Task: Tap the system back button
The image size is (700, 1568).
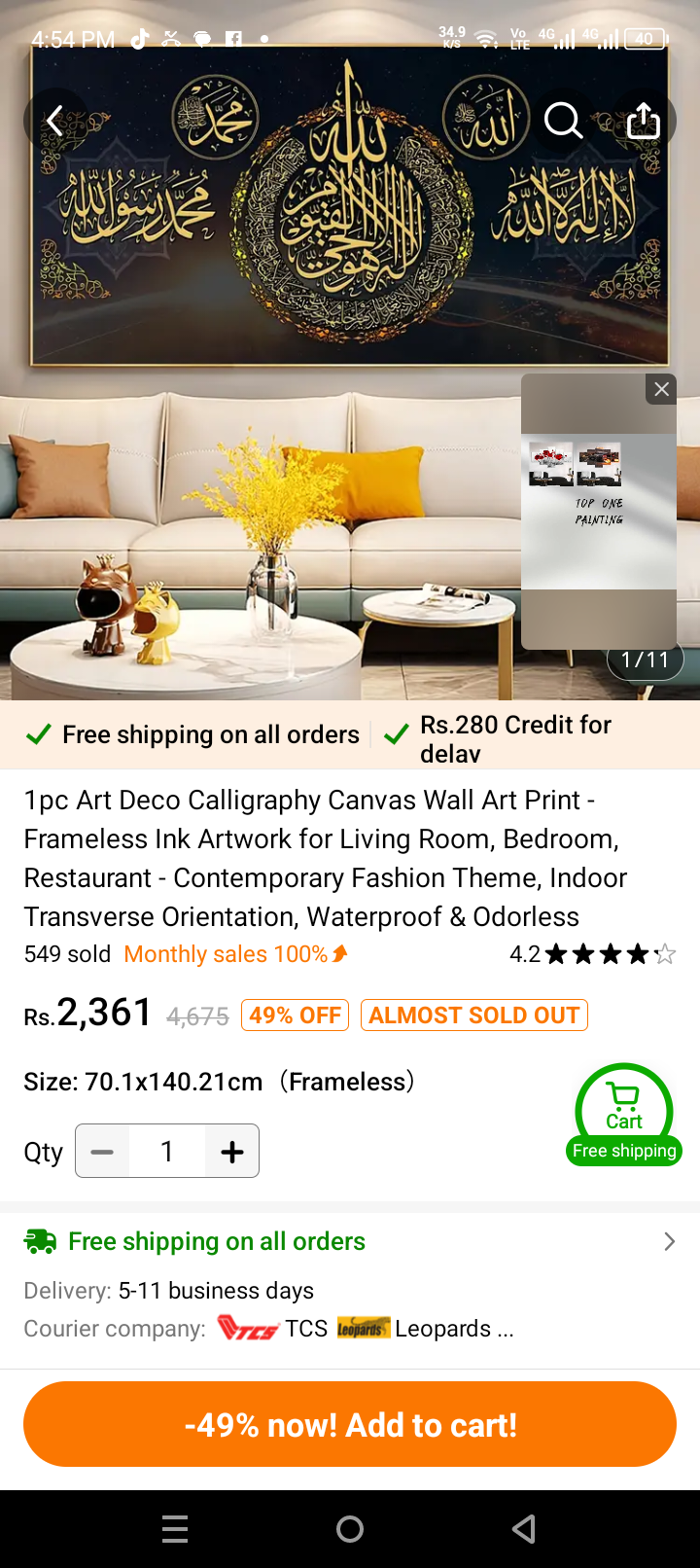Action: pos(524,1529)
